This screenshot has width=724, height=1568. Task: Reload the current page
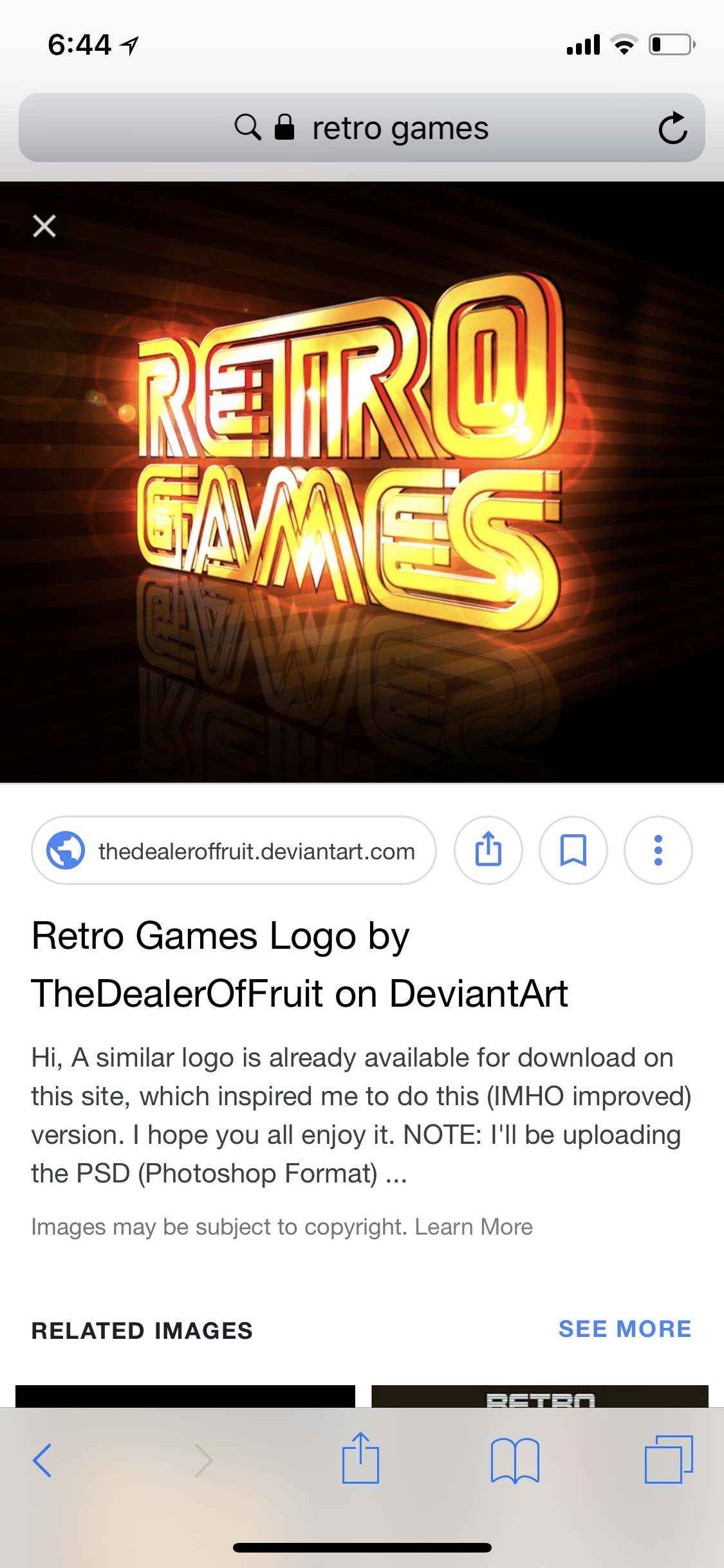pos(673,128)
